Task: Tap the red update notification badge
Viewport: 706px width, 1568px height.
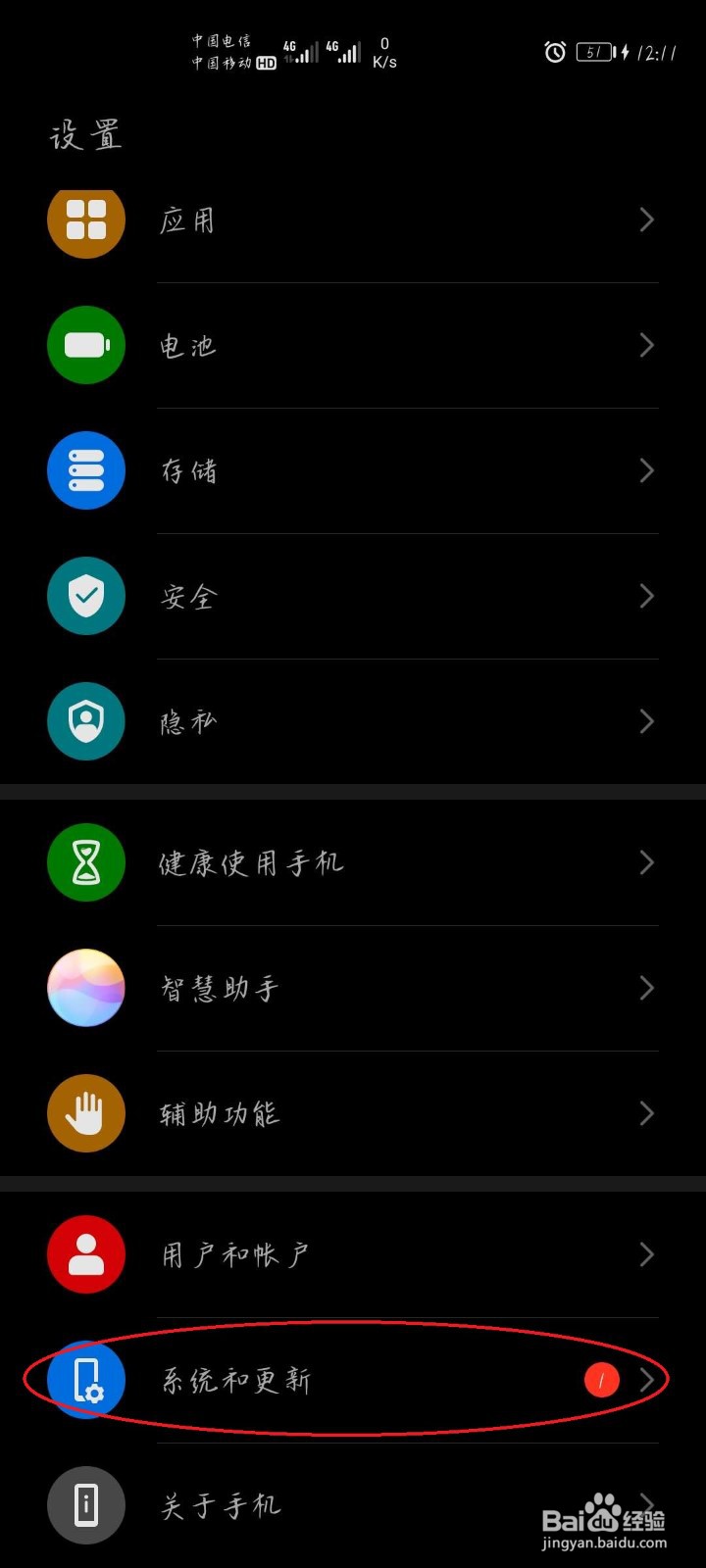Action: (x=602, y=1379)
